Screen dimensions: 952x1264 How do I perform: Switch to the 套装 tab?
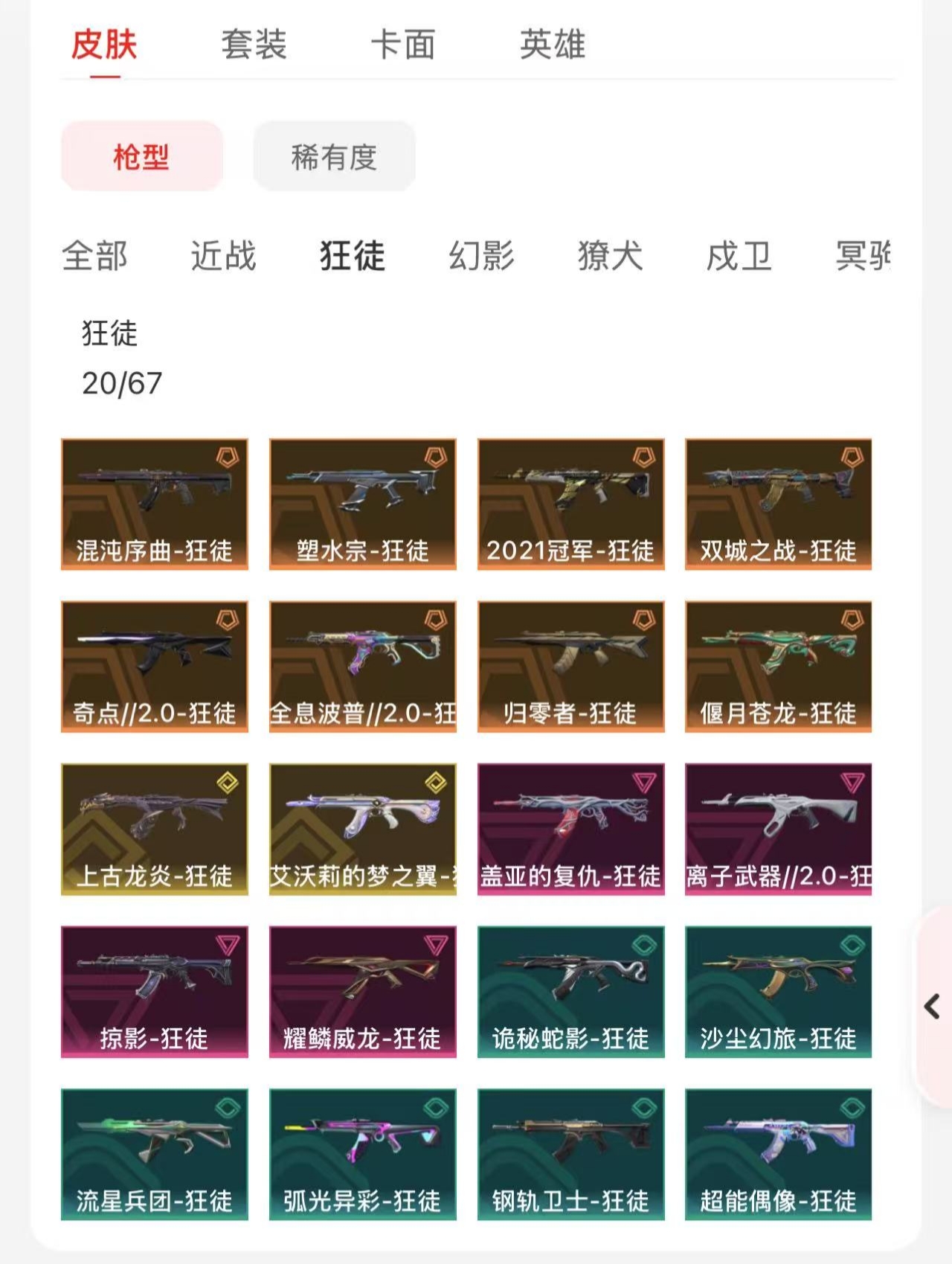click(254, 45)
